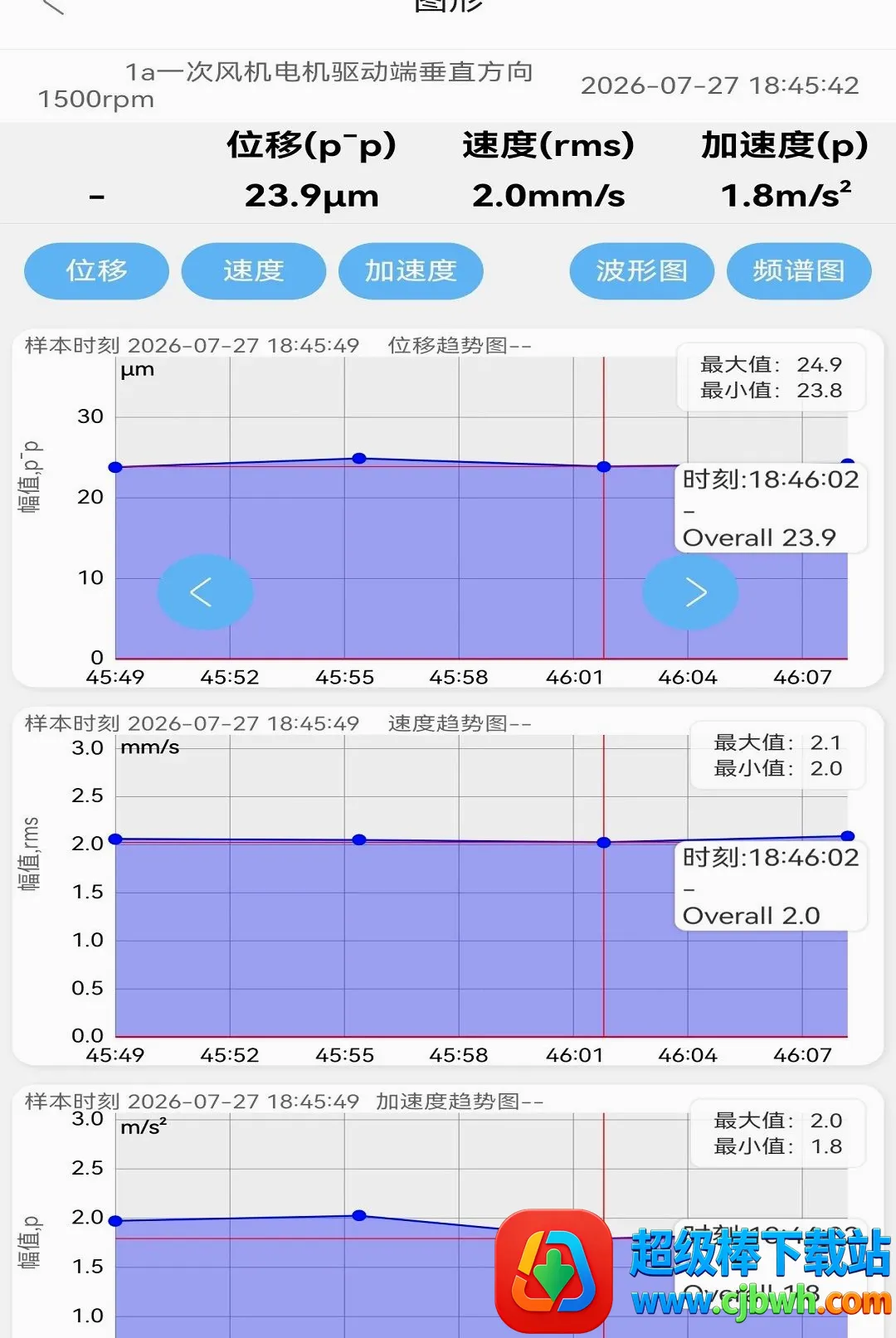Move to the previous sample with left arrow
The image size is (896, 1338).
click(205, 592)
